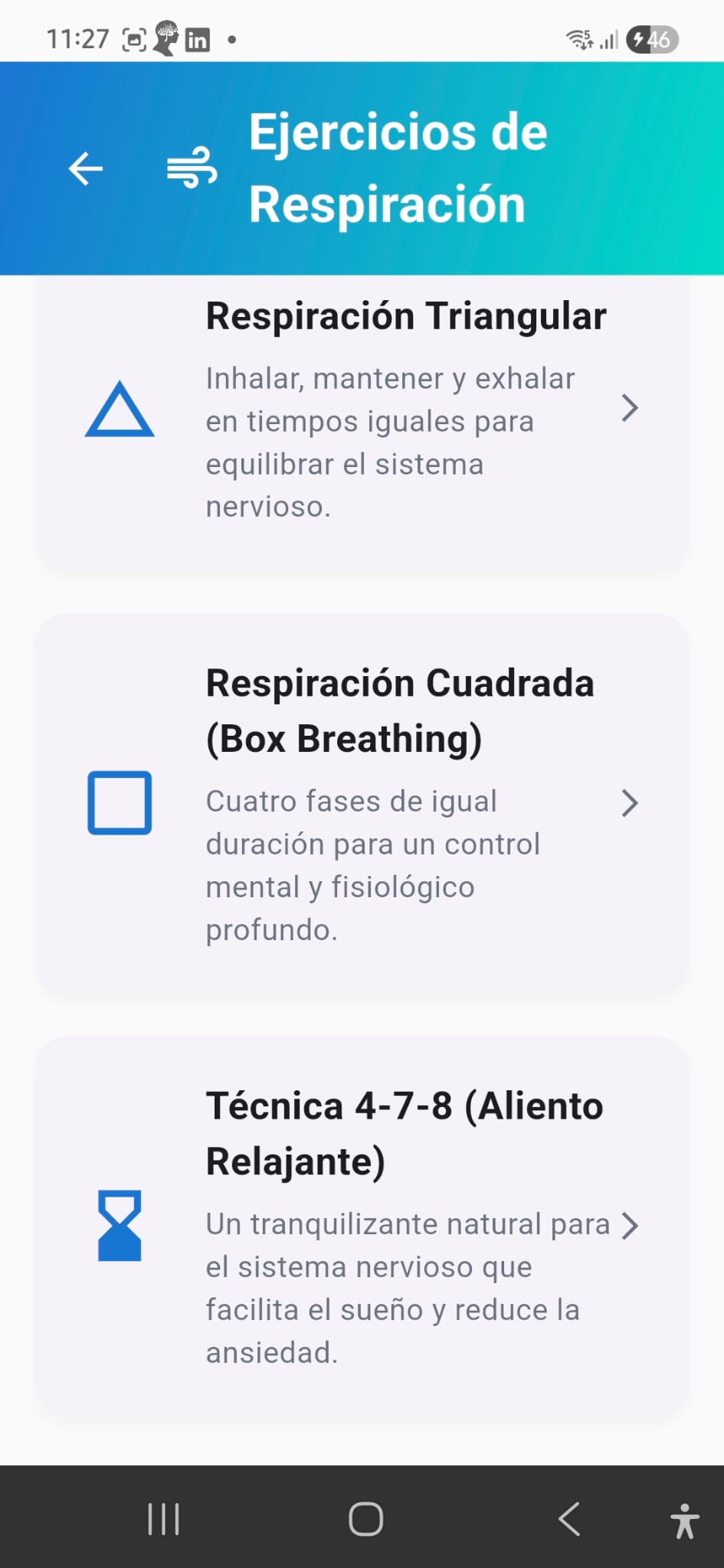This screenshot has height=1568, width=724.
Task: Select Respiración Cuadrada (Box Breathing) card
Action: [361, 804]
